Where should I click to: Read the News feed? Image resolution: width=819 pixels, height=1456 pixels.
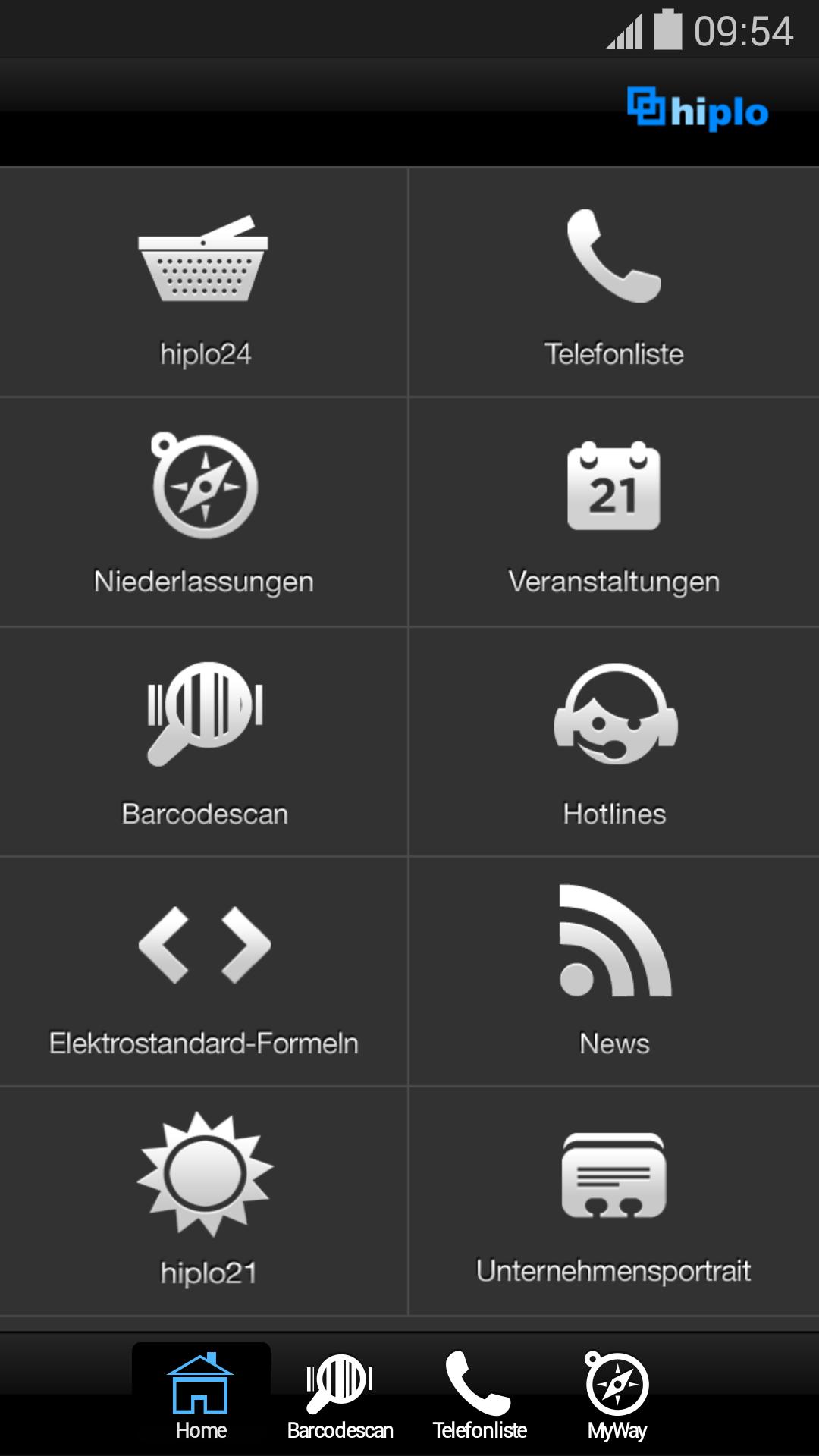click(614, 972)
